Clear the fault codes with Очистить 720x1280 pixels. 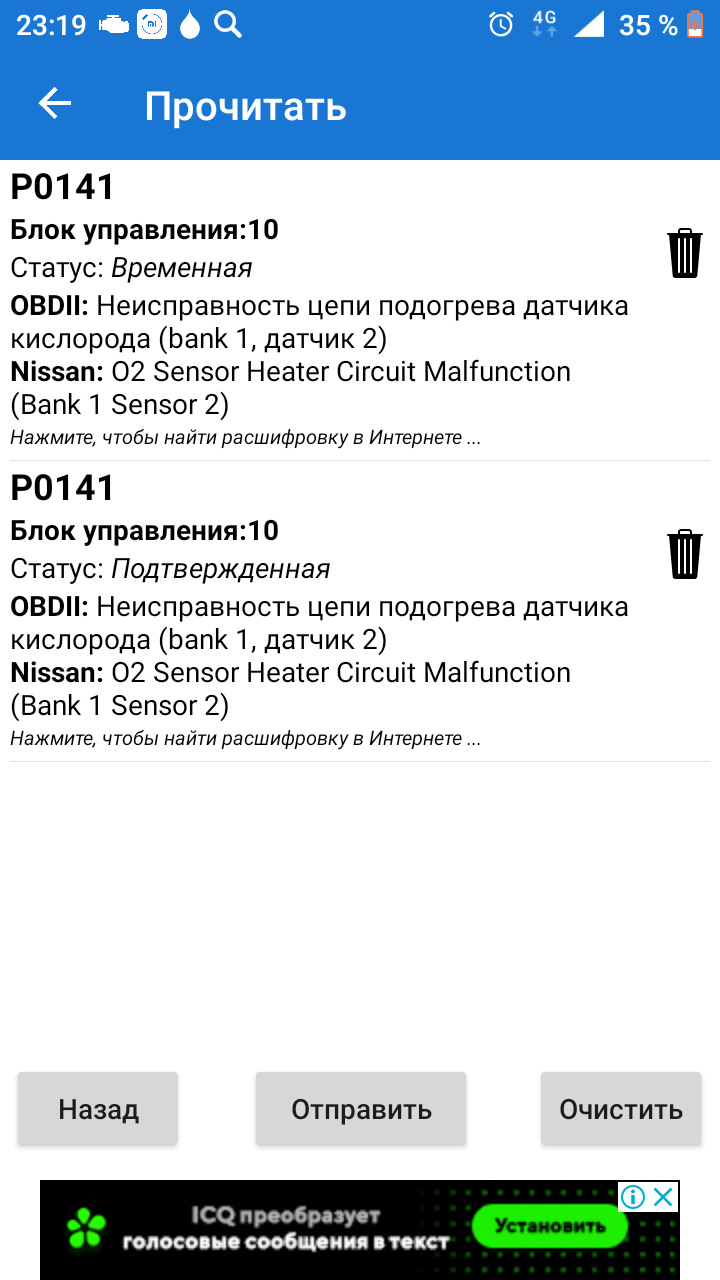[621, 1109]
